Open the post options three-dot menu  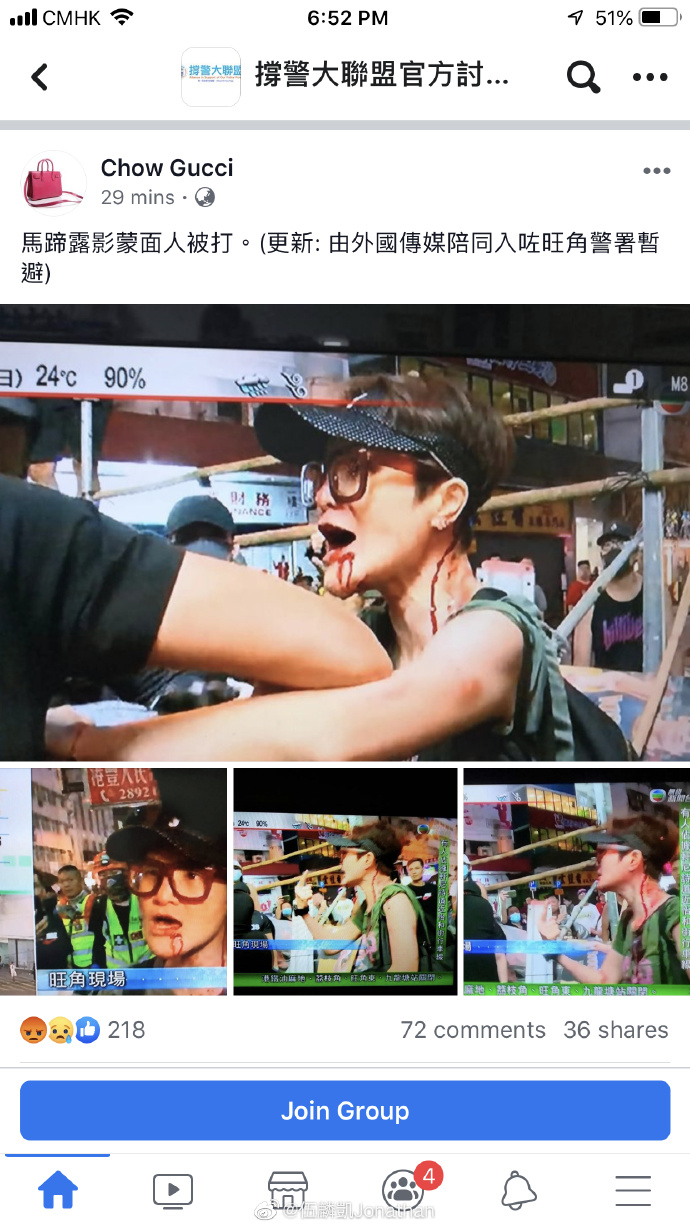[x=656, y=171]
